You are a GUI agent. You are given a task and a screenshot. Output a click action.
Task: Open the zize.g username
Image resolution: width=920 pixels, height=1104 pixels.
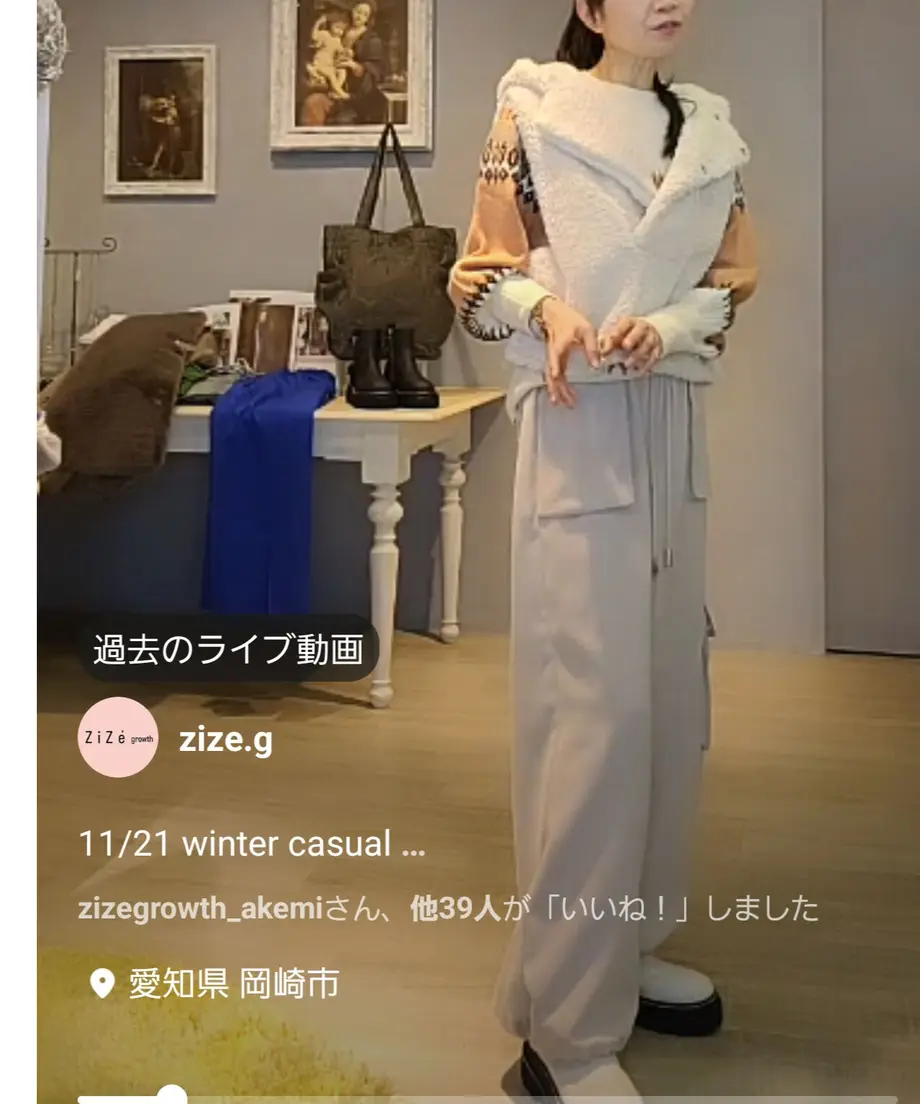[x=226, y=740]
